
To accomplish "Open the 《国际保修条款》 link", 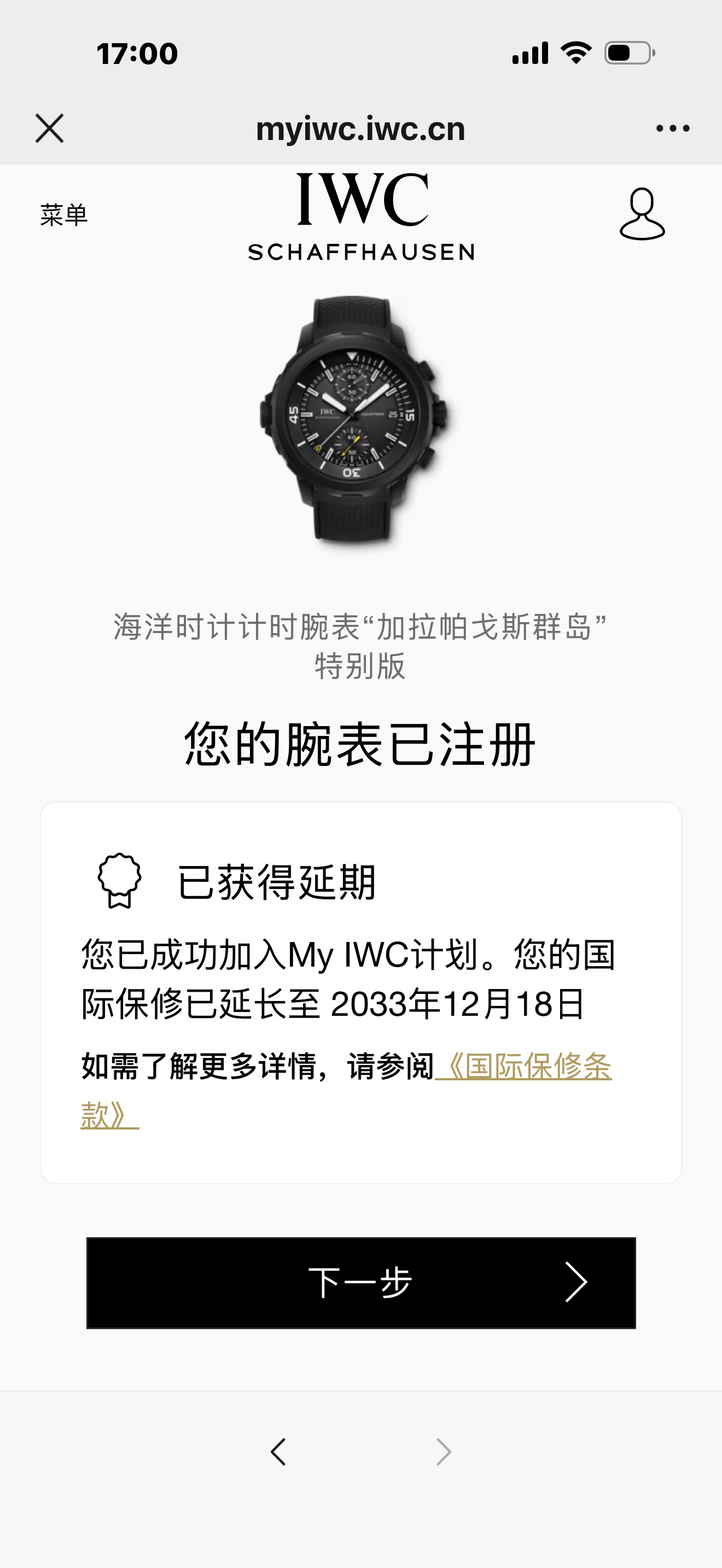I will [x=523, y=1067].
